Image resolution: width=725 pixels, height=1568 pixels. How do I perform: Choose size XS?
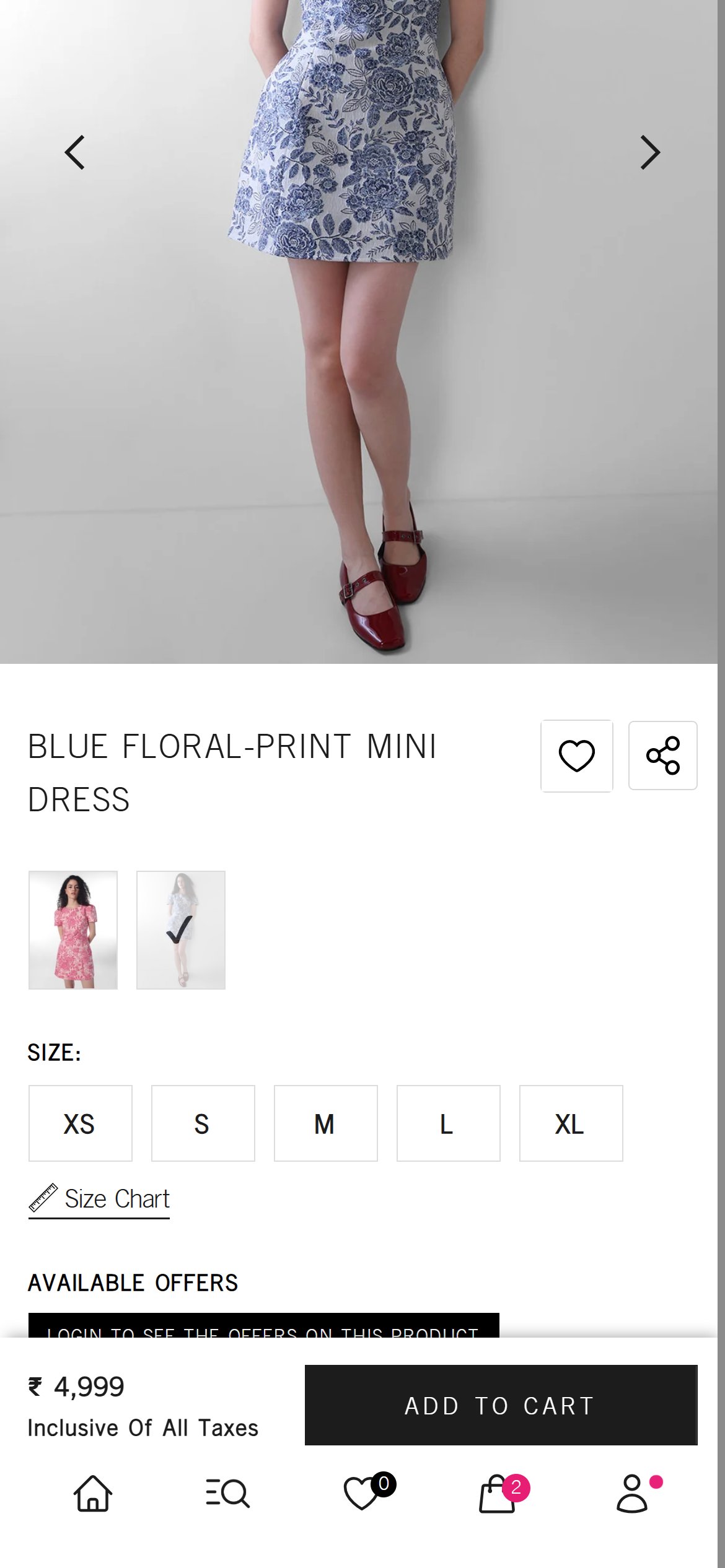[x=81, y=1123]
